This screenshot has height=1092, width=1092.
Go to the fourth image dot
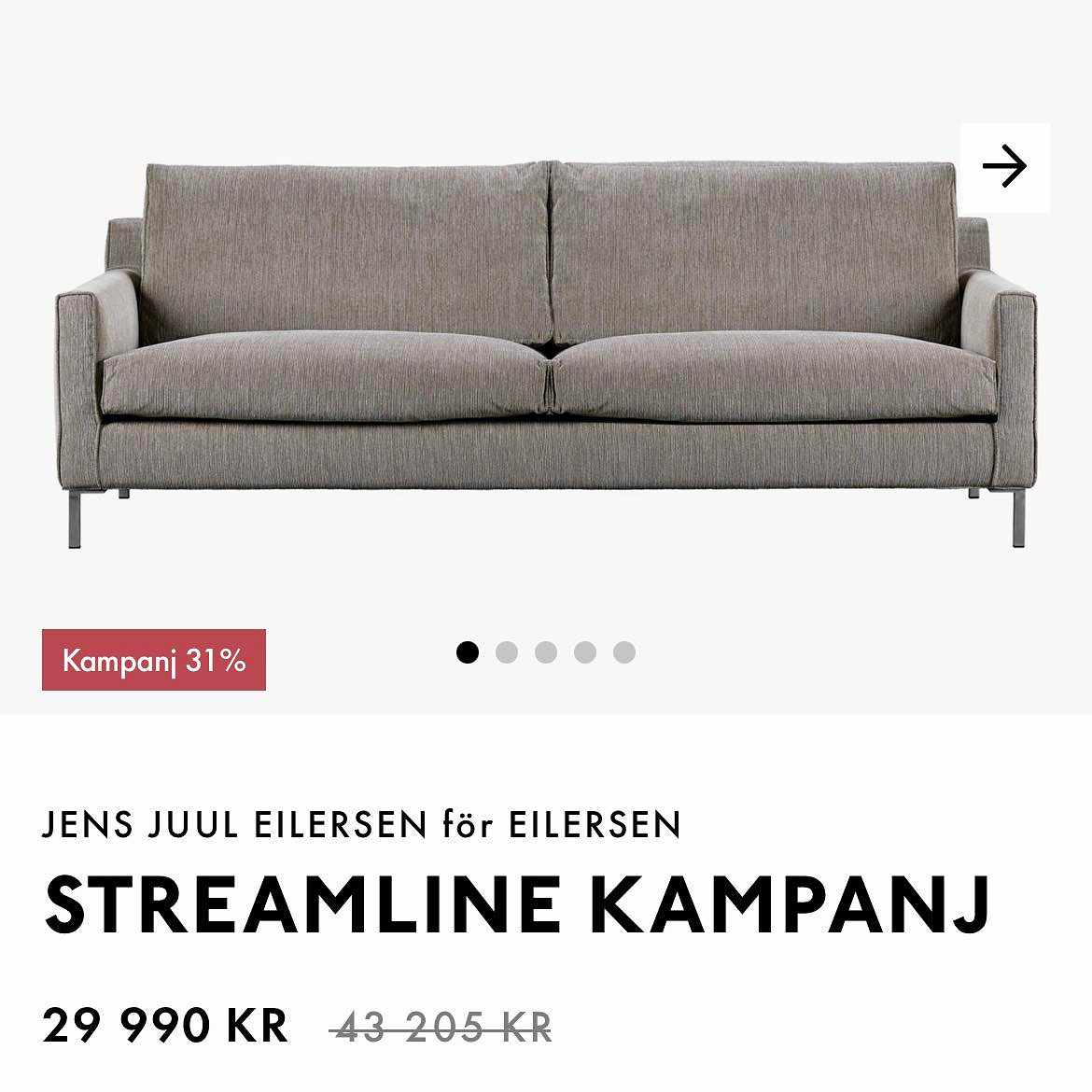[585, 651]
